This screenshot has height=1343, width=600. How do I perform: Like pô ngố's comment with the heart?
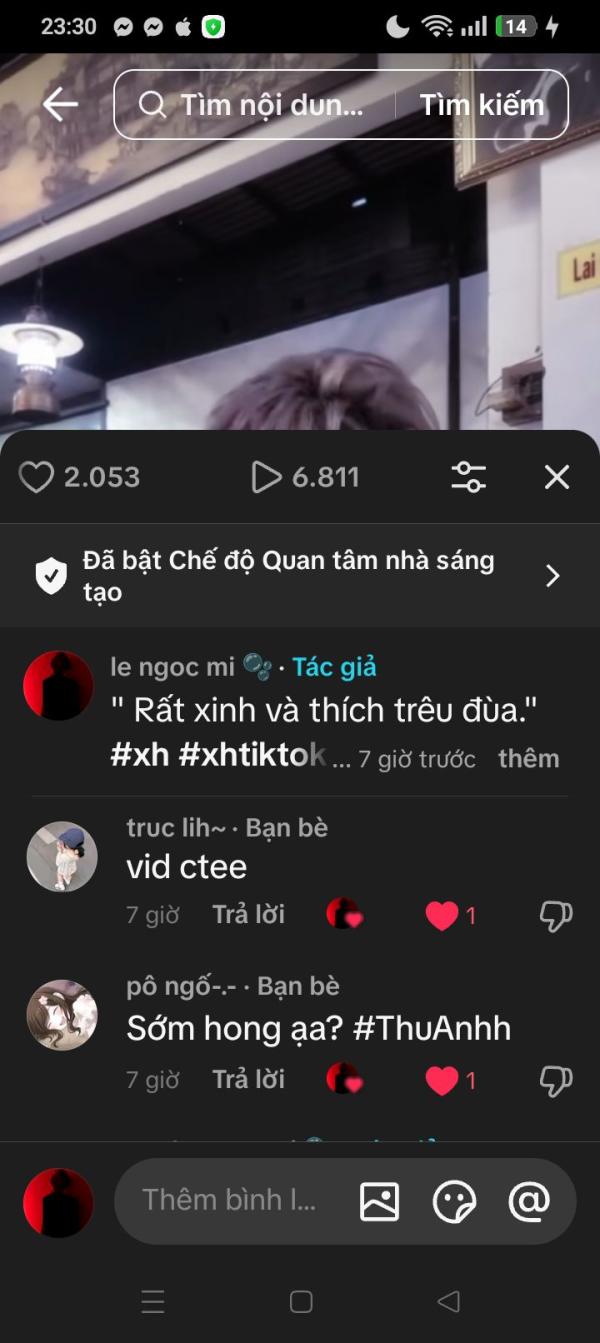tap(442, 1080)
